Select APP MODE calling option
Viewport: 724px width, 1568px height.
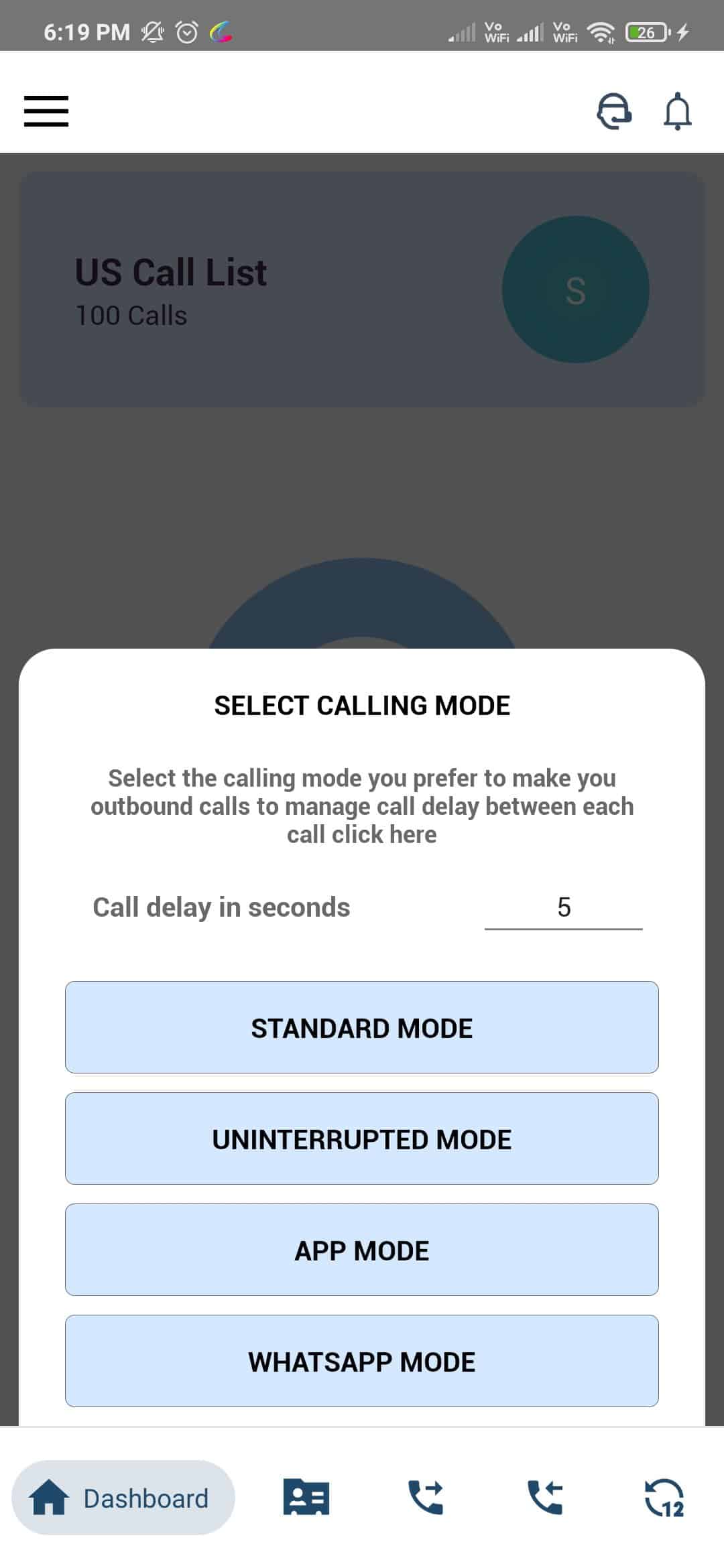[x=362, y=1249]
